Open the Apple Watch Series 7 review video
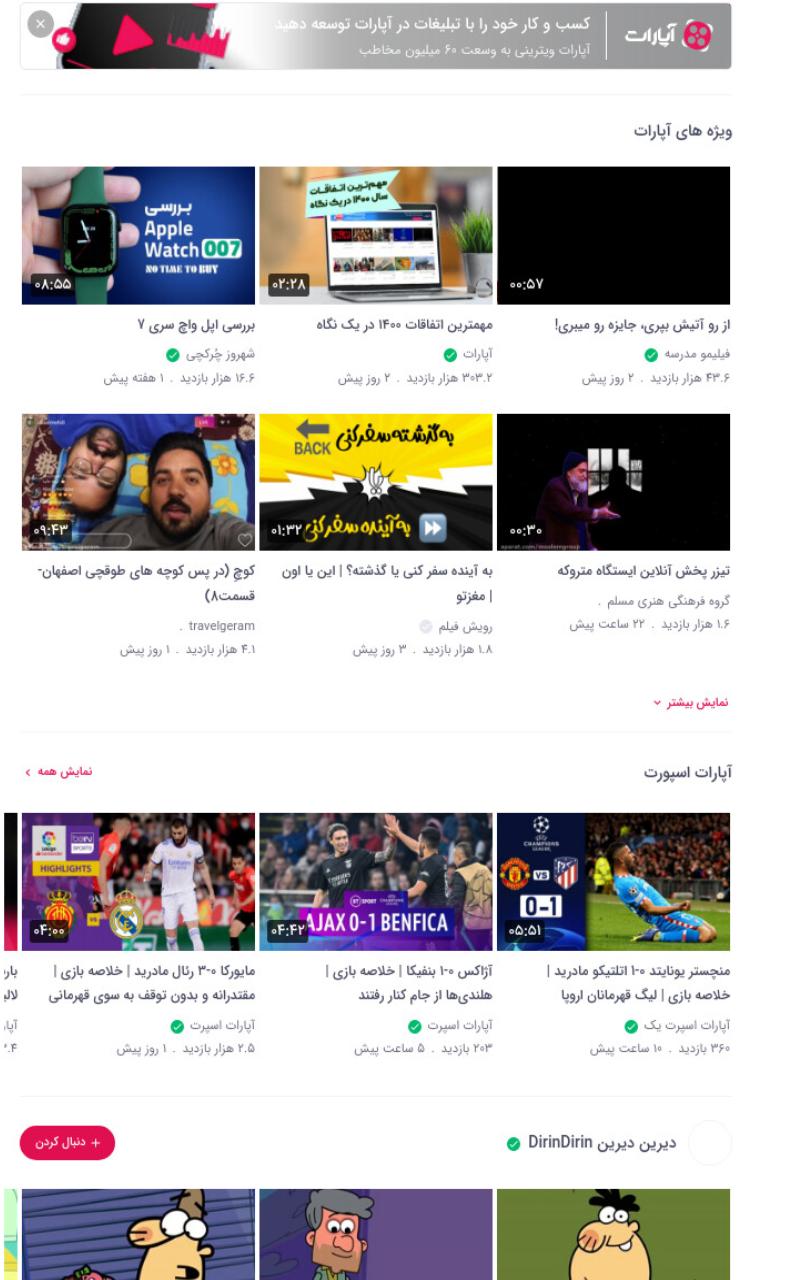This screenshot has width=800, height=1280. (138, 235)
